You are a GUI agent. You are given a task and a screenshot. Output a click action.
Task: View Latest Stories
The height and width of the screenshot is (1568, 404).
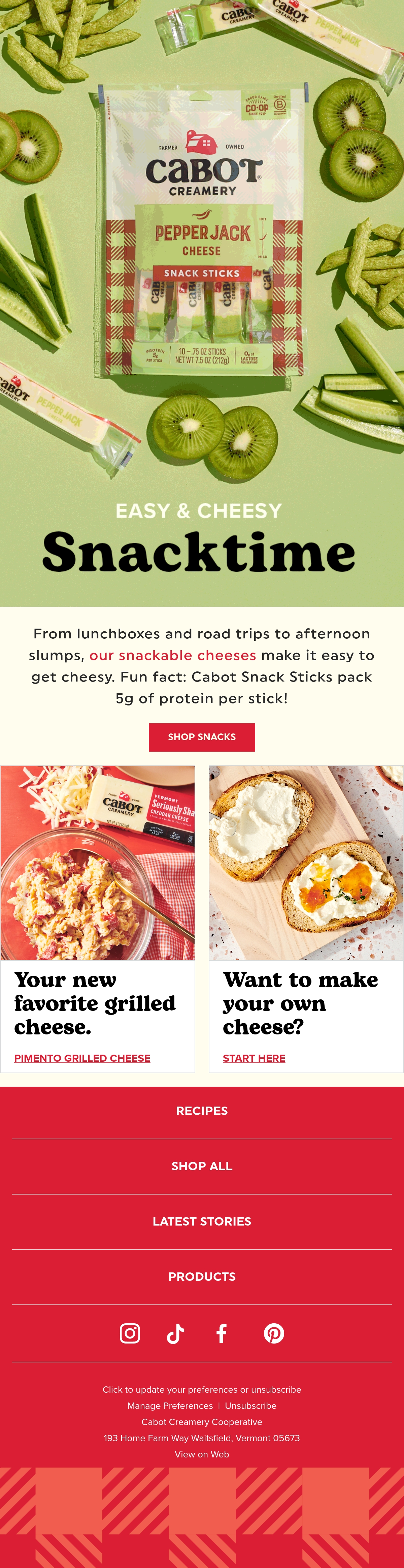[202, 1221]
